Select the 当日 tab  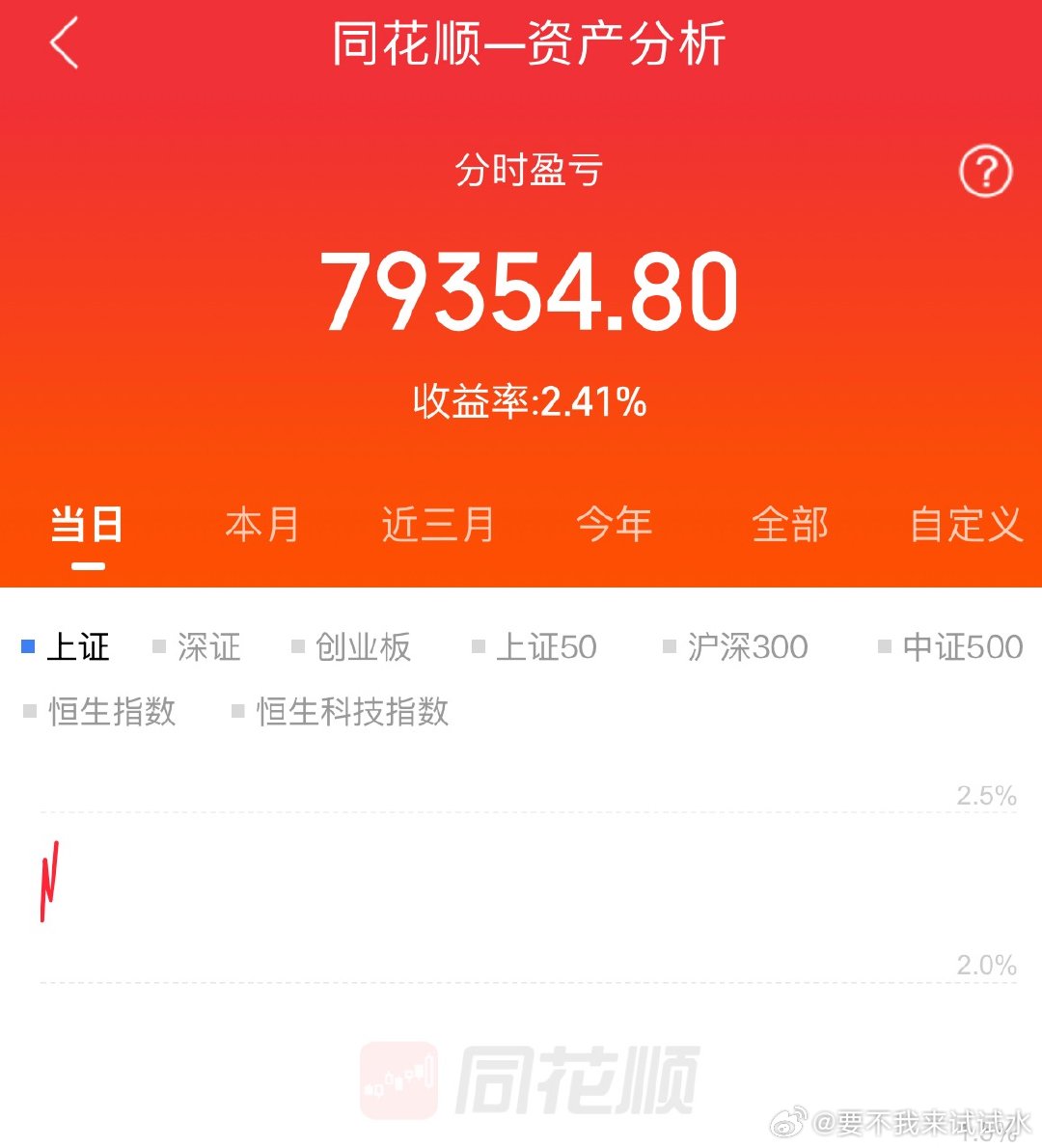(x=87, y=524)
